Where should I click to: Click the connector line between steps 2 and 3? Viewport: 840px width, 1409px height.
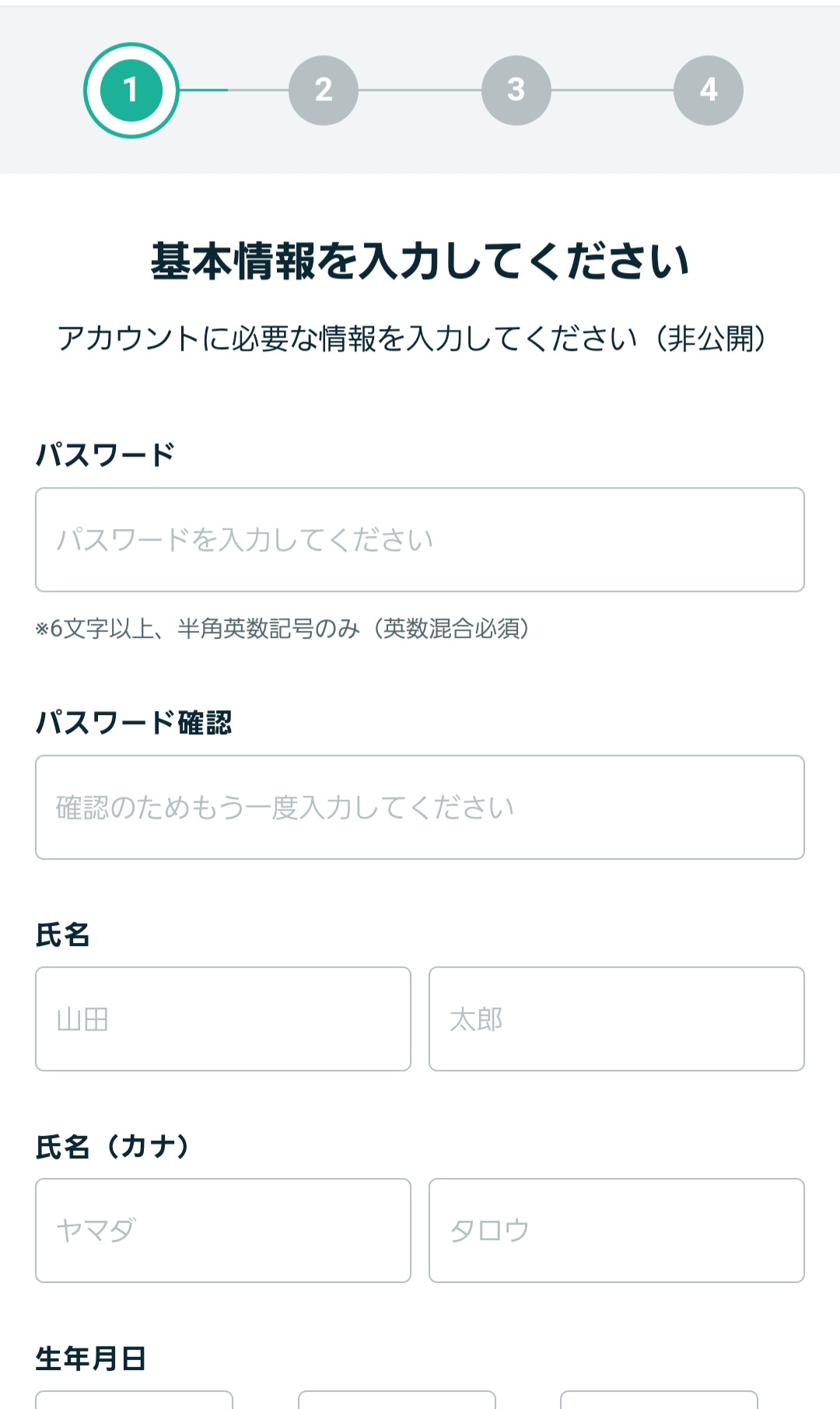point(420,88)
